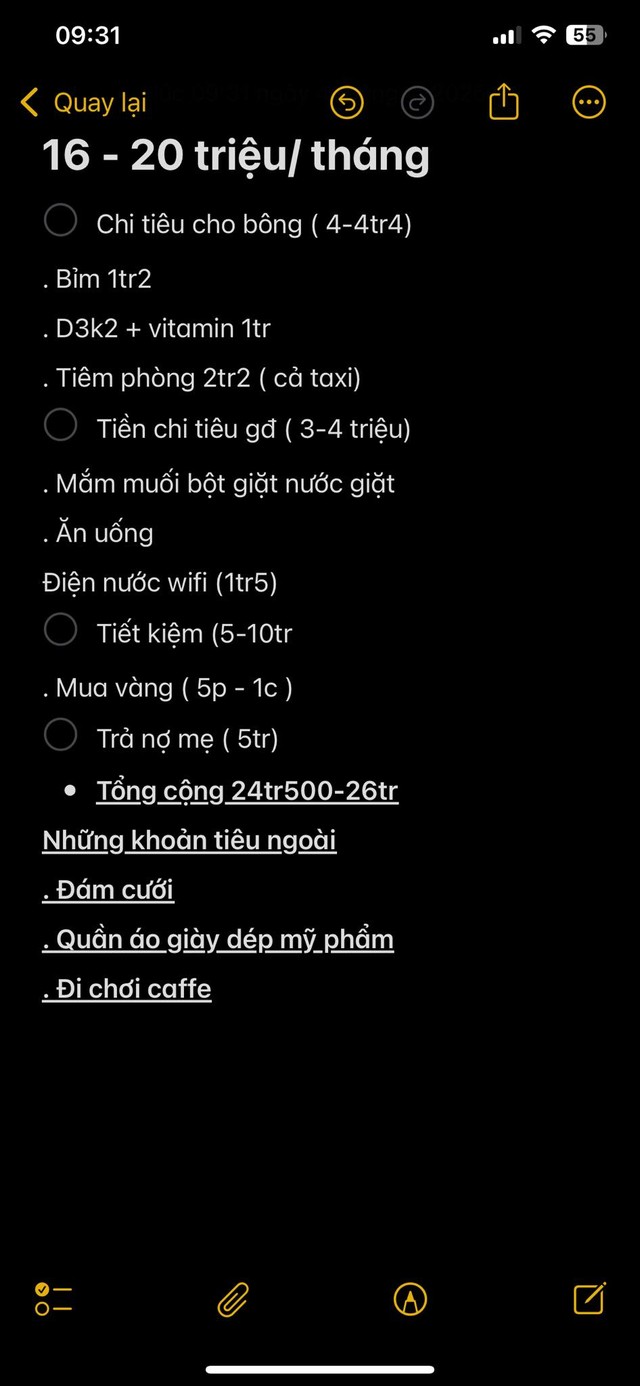
Task: Check off Chi tiêu cho bông item
Action: click(x=61, y=220)
